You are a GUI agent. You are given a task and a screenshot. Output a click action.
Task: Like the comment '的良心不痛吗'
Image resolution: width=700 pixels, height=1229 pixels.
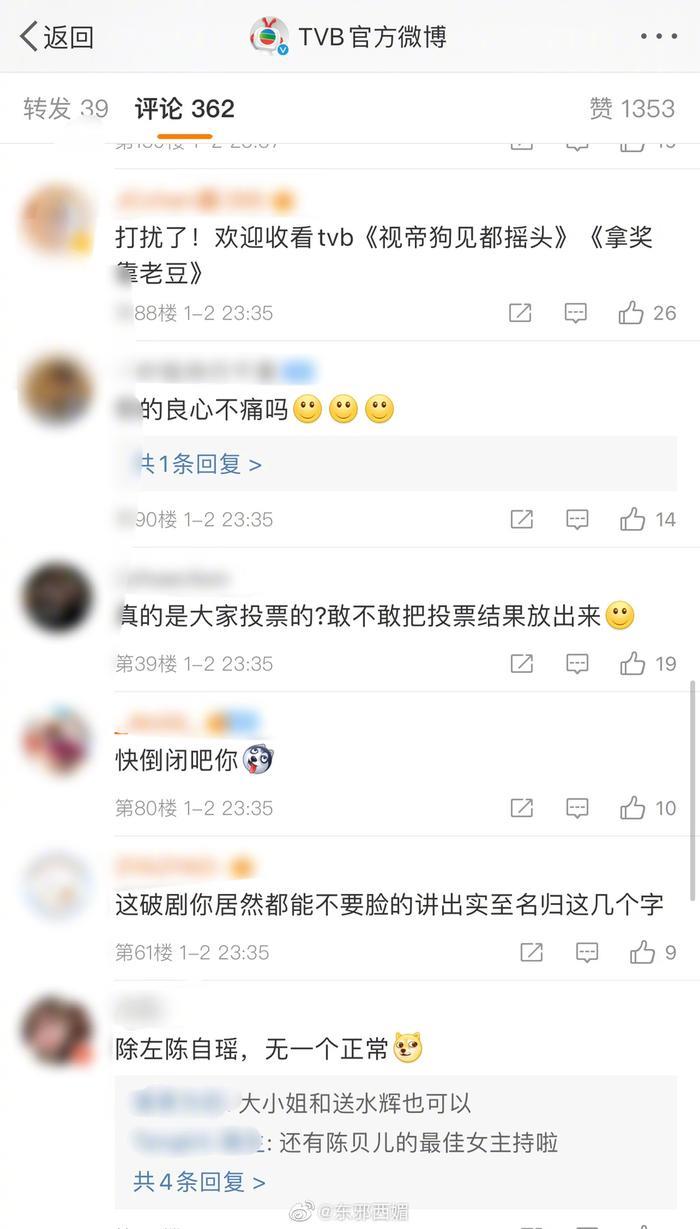pyautogui.click(x=632, y=519)
